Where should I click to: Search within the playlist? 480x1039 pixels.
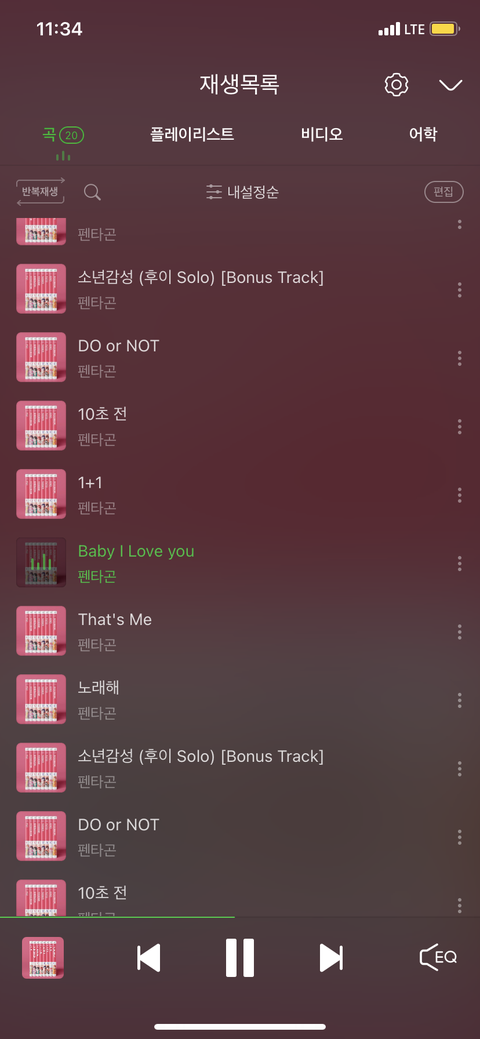93,192
